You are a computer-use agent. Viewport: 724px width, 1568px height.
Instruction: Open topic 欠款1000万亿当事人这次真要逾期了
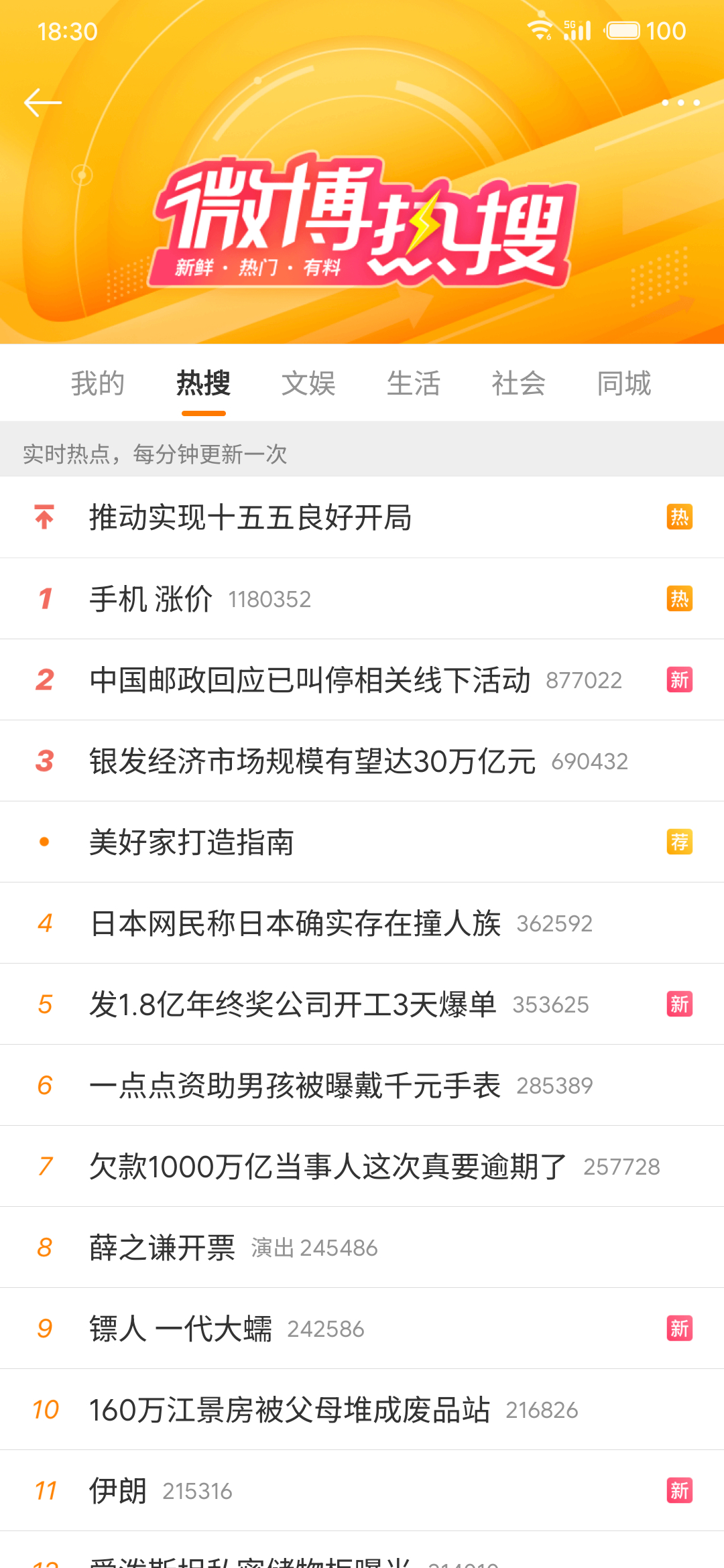328,1167
